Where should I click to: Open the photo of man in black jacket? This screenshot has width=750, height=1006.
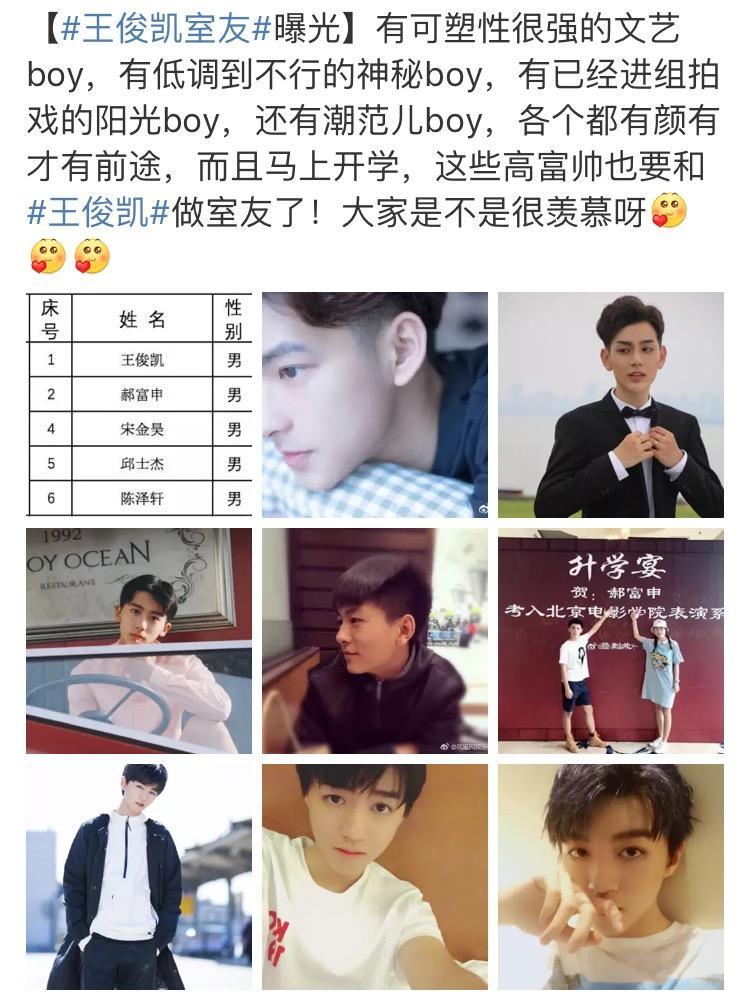(x=375, y=640)
